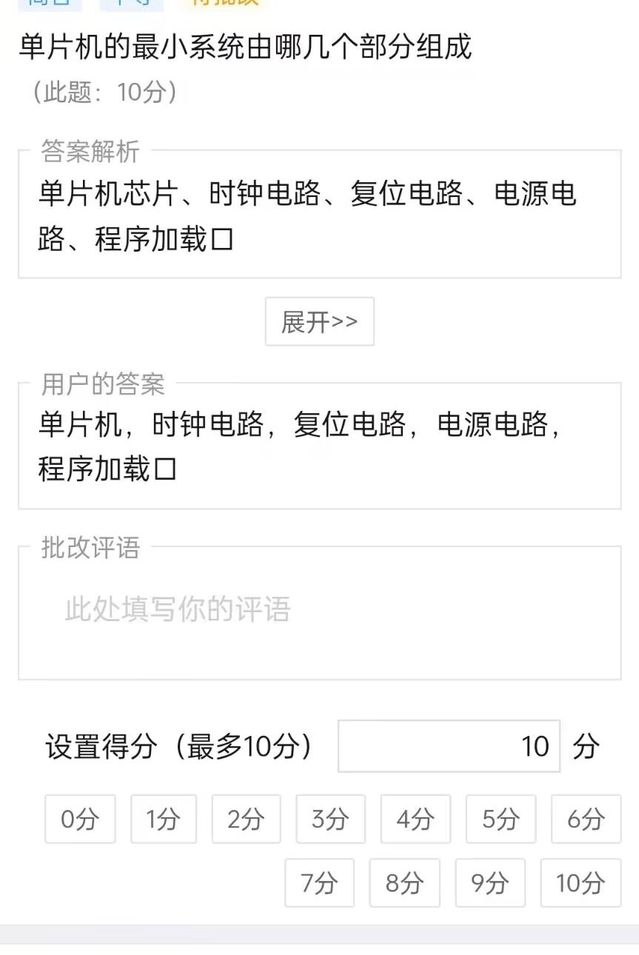639x955 pixels.
Task: Expand the answer analysis with 展开>>
Action: coord(319,322)
